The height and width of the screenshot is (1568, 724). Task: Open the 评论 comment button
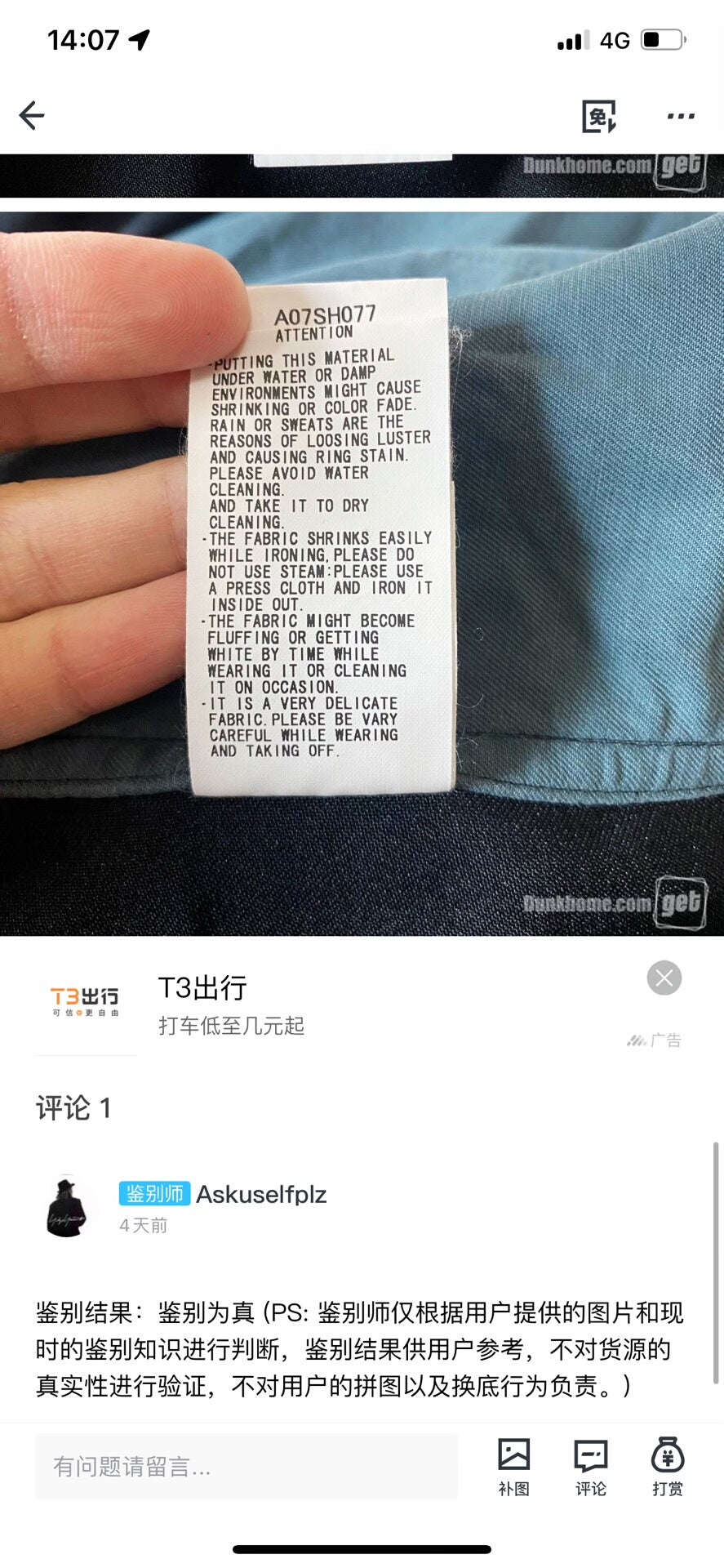coord(590,1466)
